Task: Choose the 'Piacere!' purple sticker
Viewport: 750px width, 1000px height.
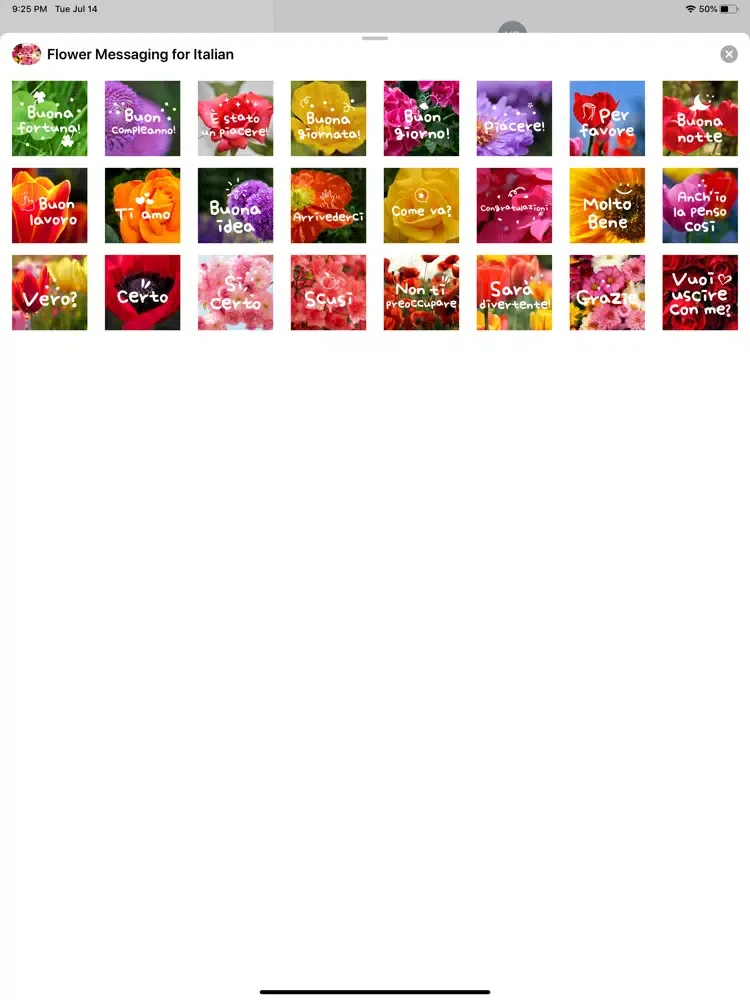Action: point(514,118)
